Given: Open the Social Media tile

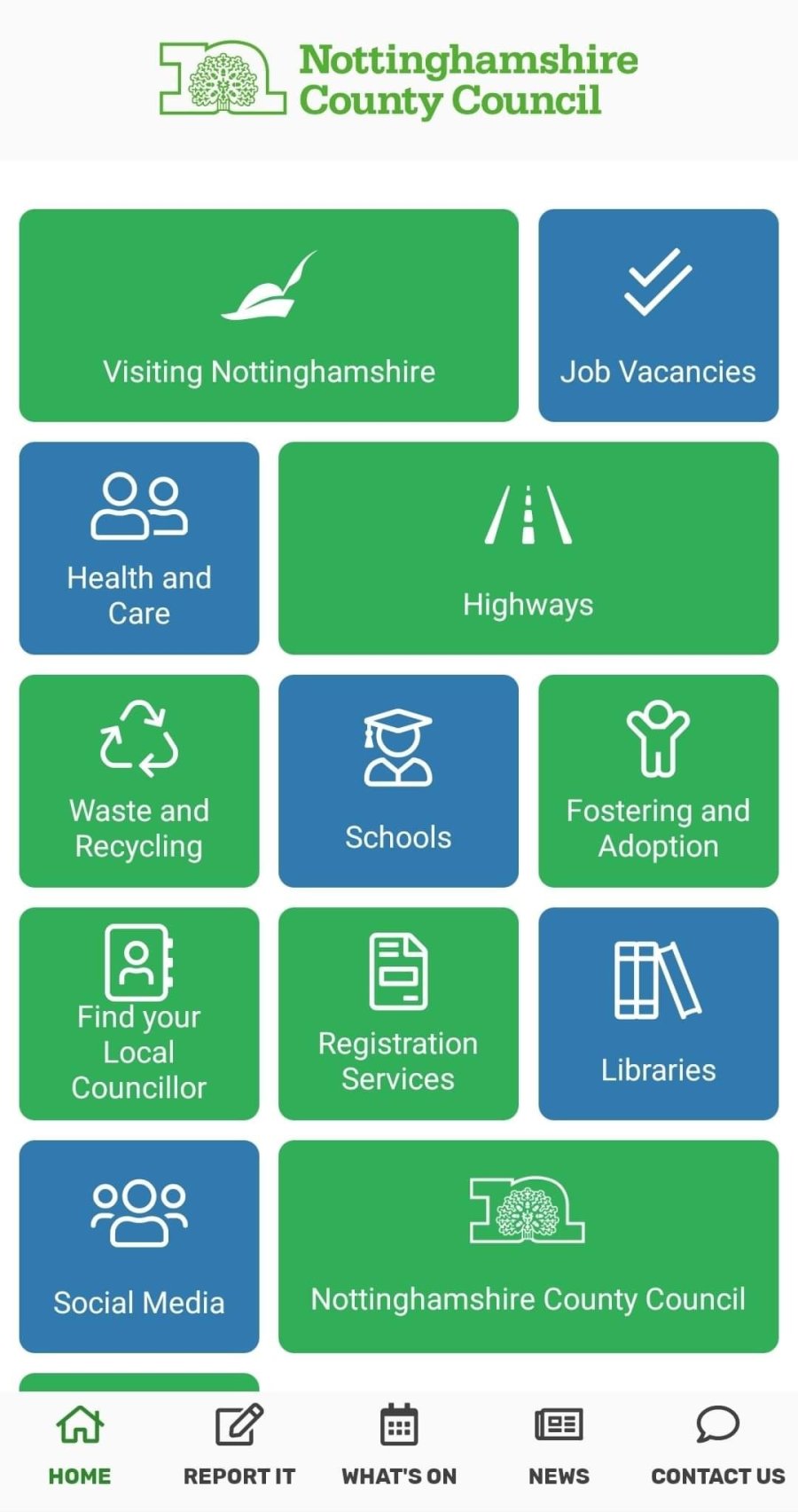Looking at the screenshot, I should 139,1246.
